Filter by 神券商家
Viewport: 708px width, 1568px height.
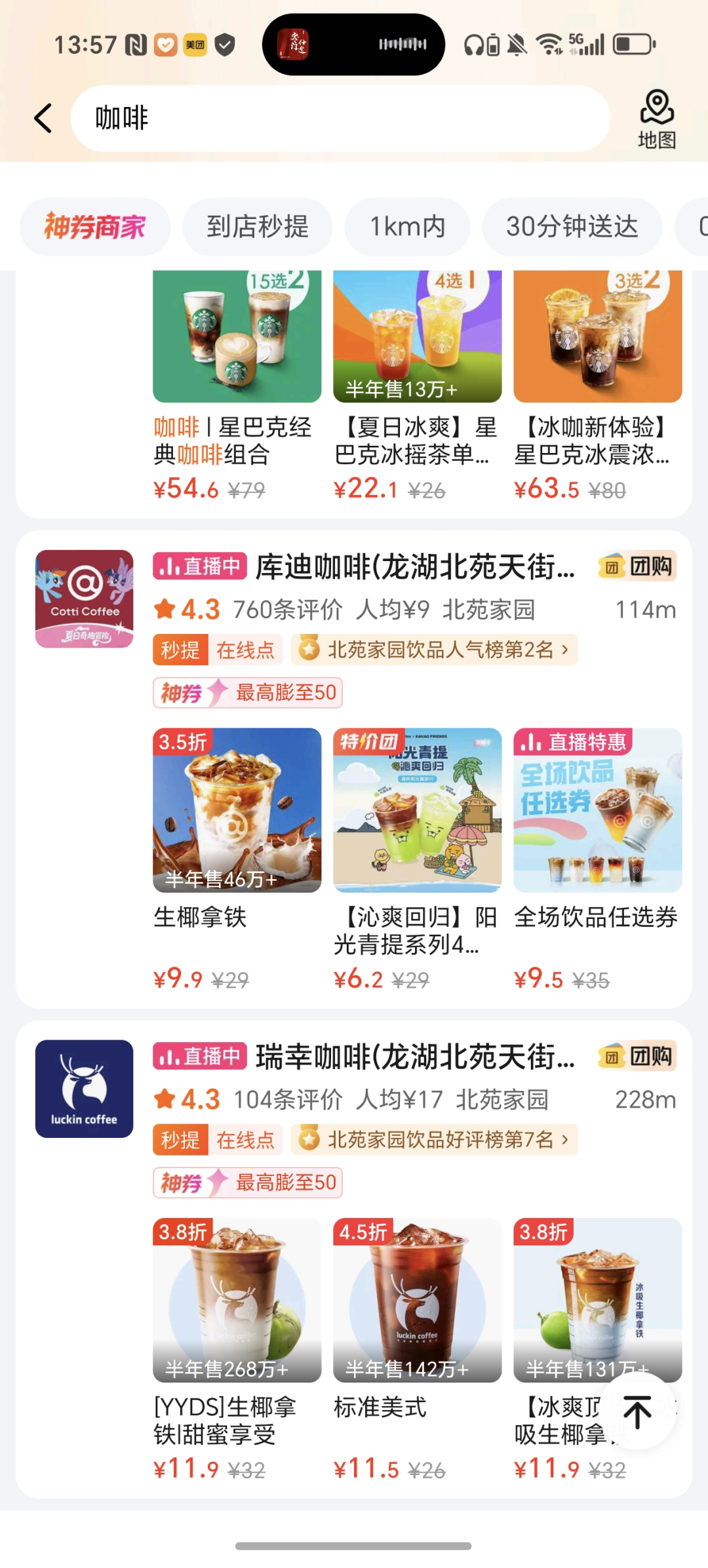(x=95, y=227)
